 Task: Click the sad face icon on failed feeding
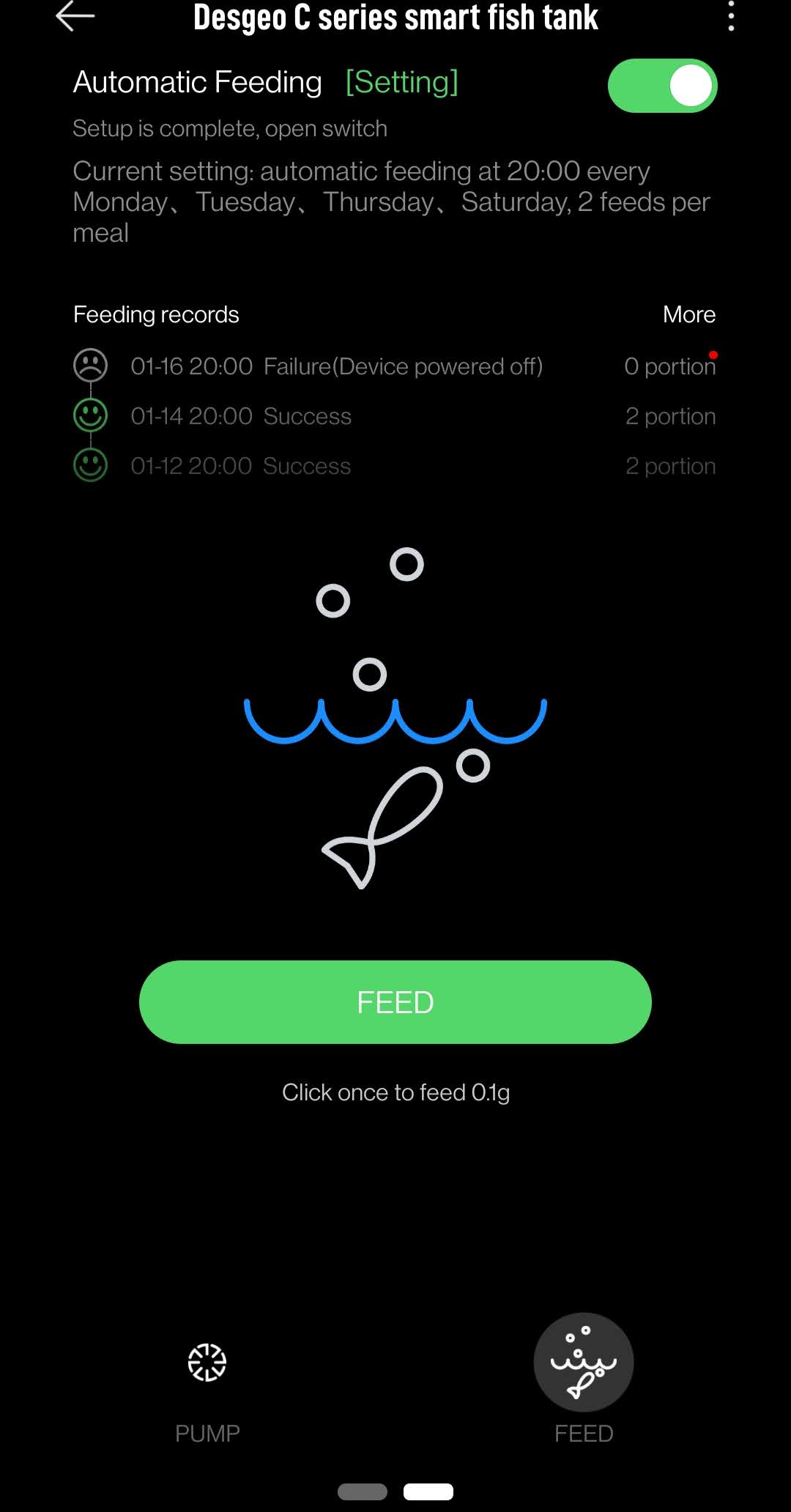click(91, 366)
